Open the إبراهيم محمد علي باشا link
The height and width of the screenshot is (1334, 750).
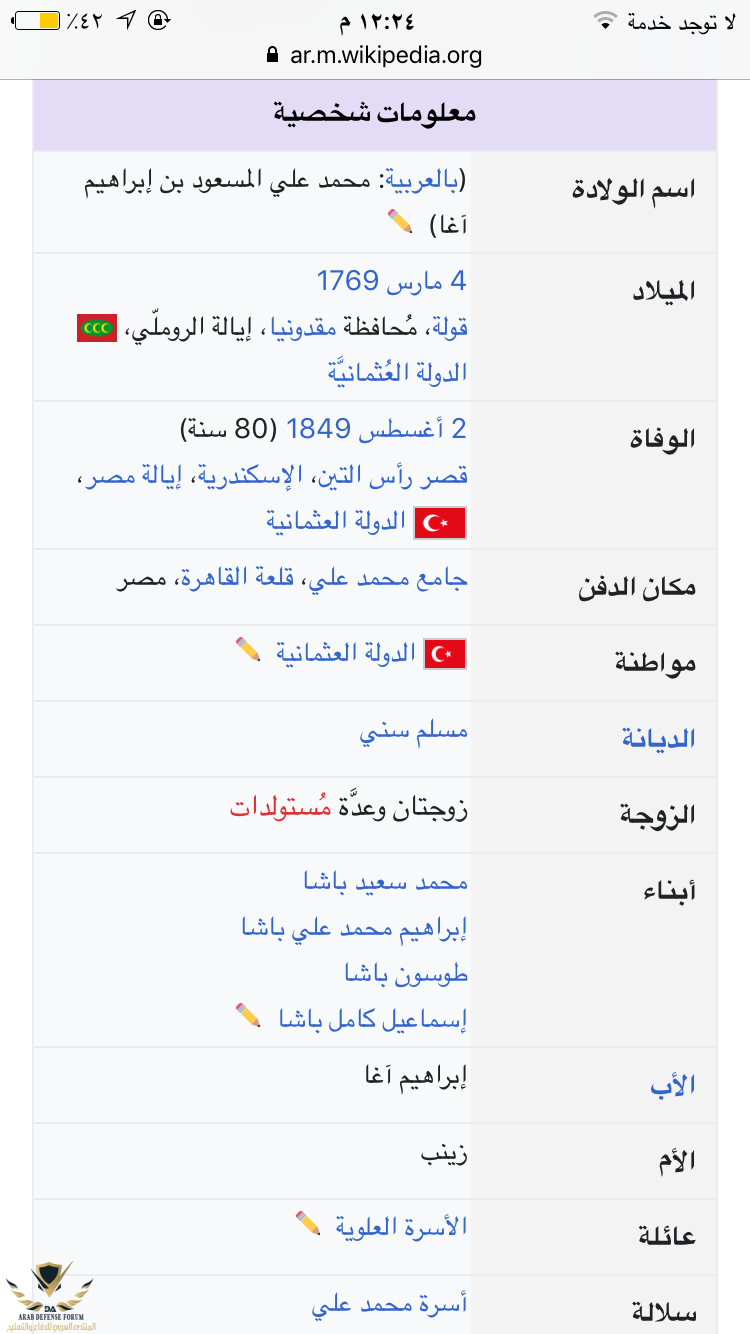tap(355, 929)
